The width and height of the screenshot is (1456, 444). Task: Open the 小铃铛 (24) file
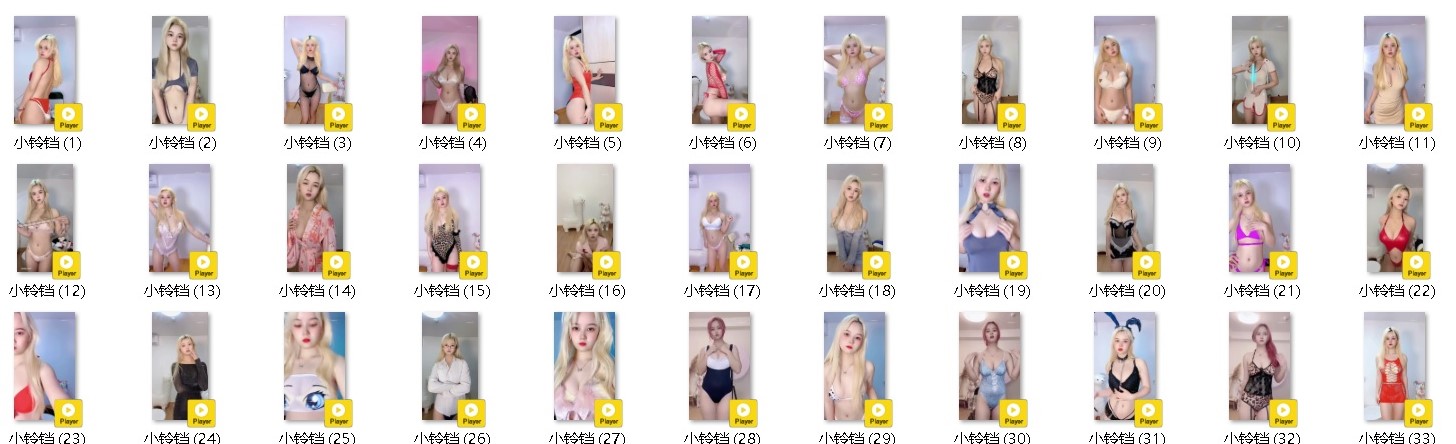pyautogui.click(x=180, y=368)
